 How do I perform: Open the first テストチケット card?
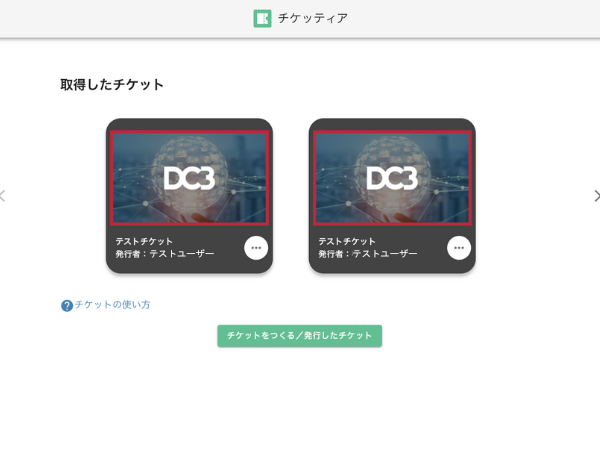(x=189, y=178)
